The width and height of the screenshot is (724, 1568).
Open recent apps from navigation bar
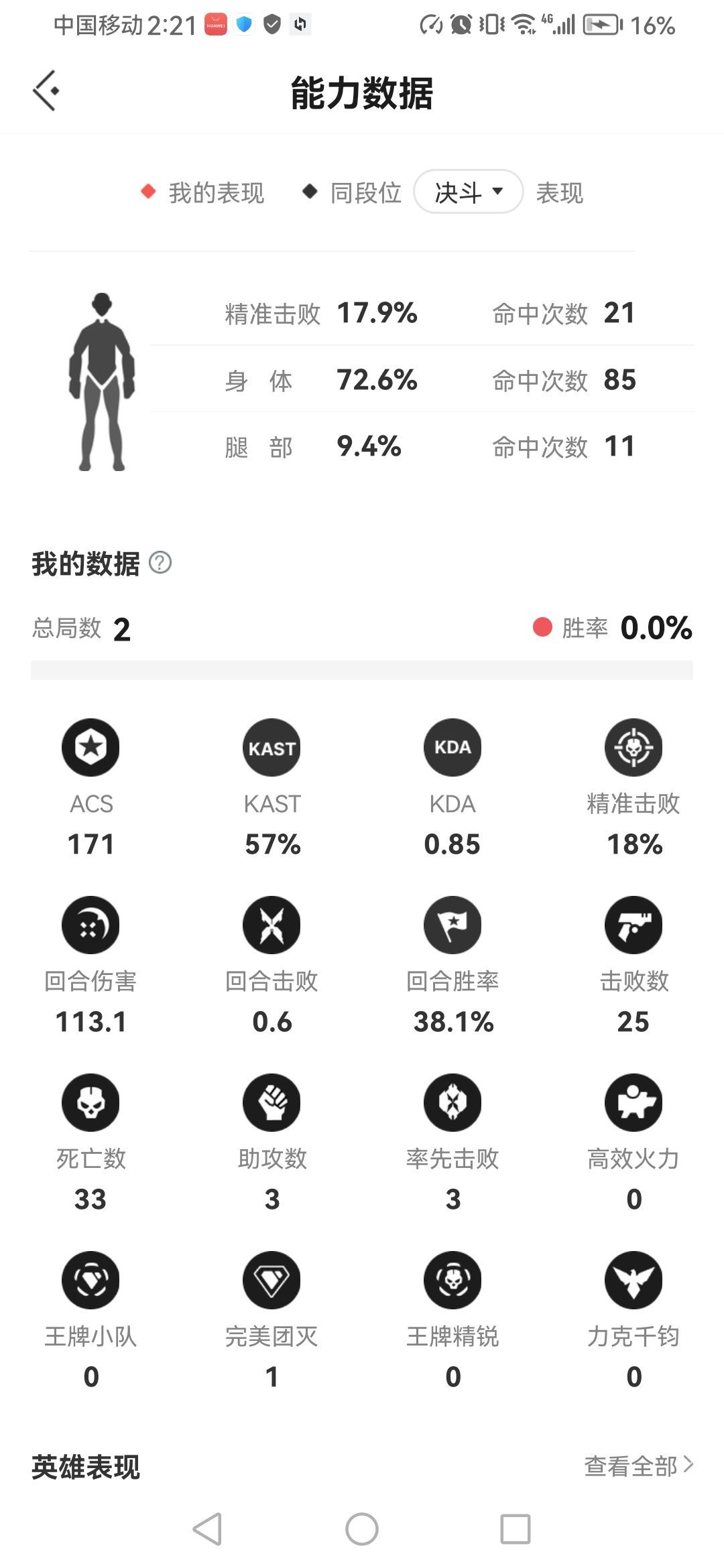click(515, 1530)
